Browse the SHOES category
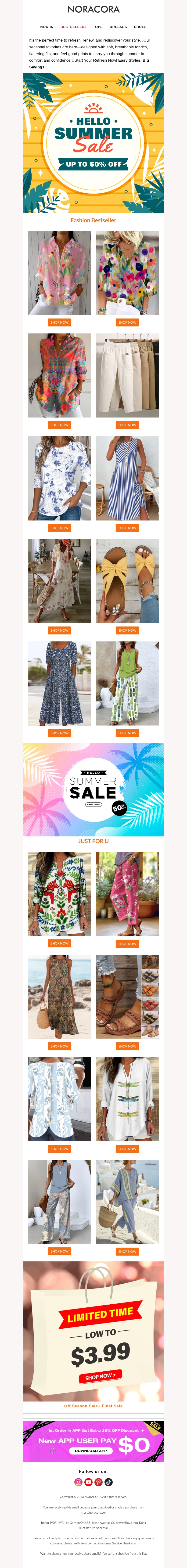 pos(140,27)
